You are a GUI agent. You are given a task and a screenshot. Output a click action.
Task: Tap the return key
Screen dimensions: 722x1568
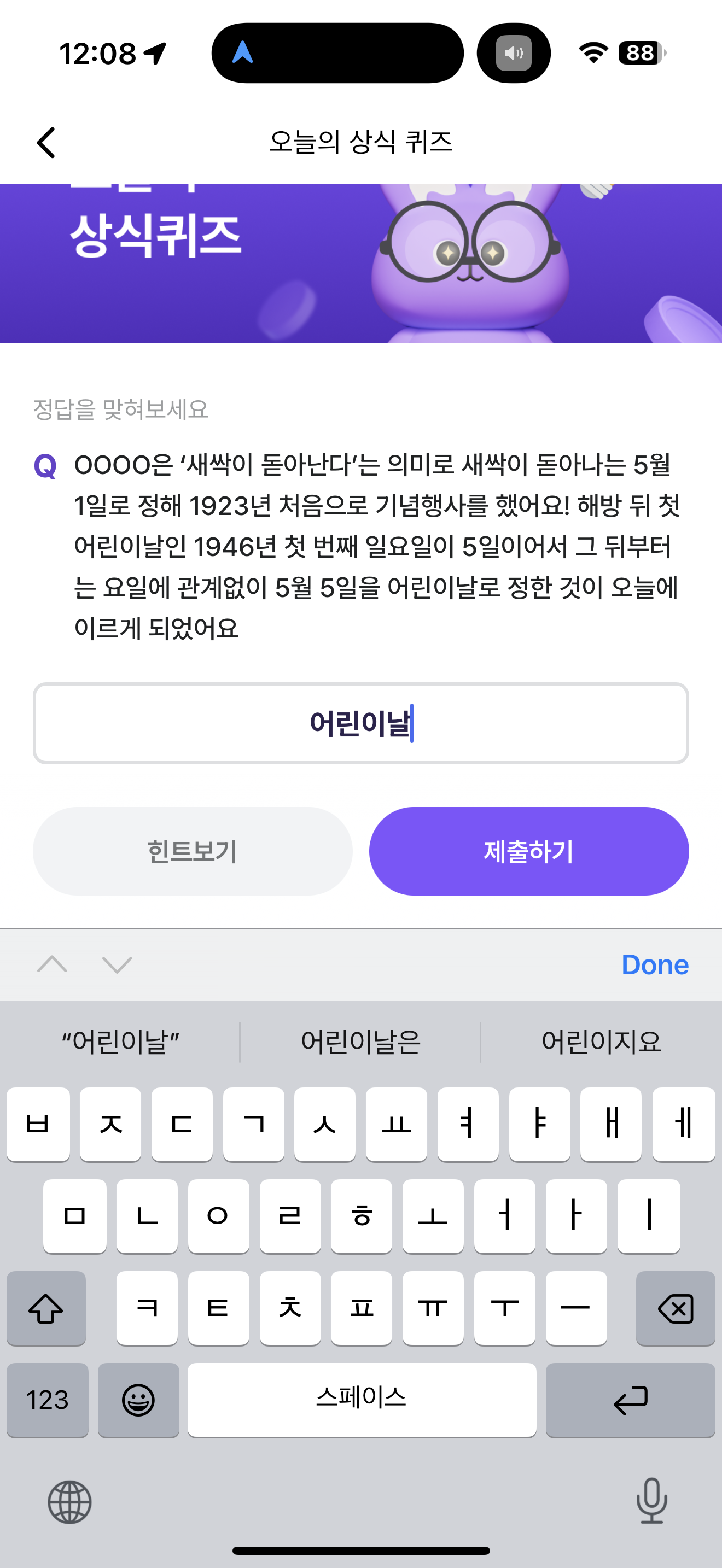(630, 1400)
